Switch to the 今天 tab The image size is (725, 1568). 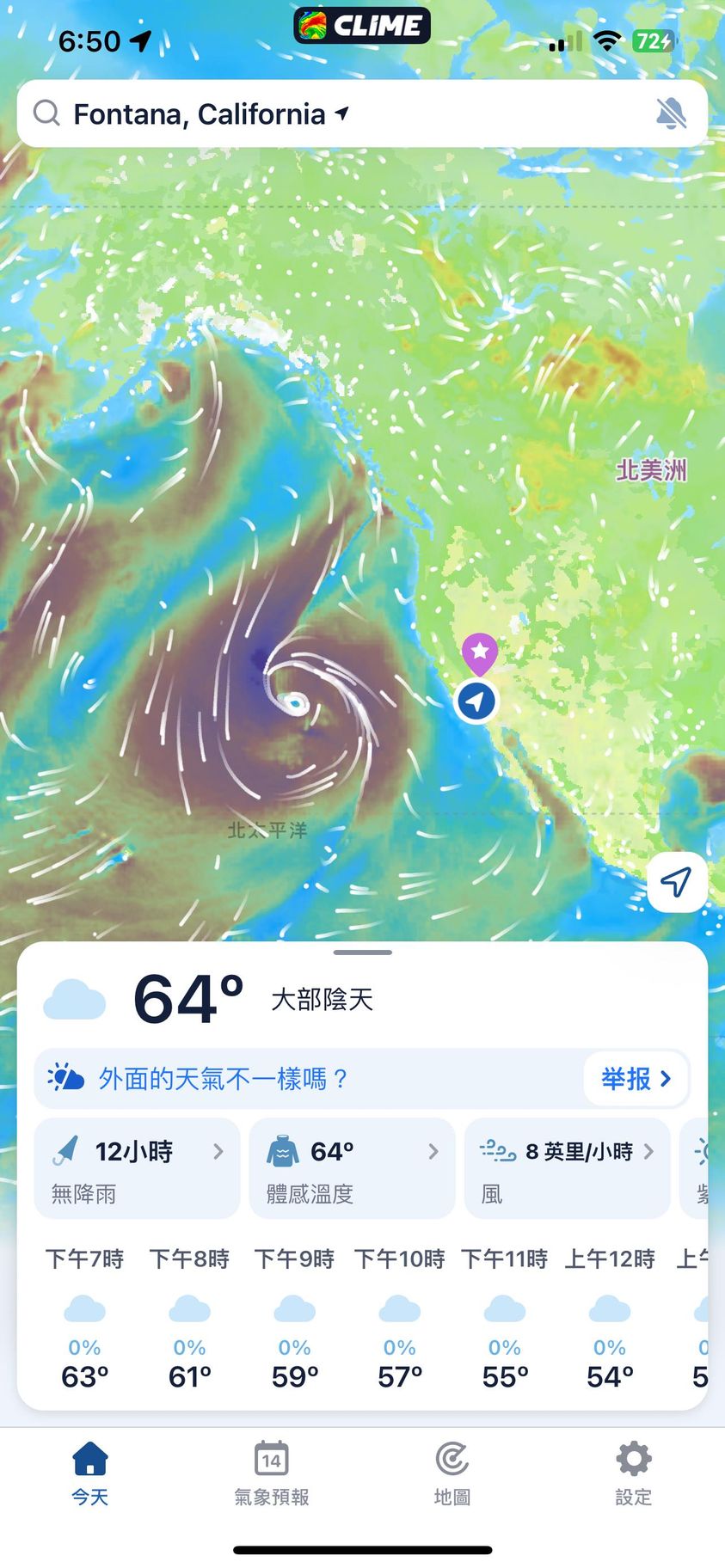pyautogui.click(x=90, y=1473)
